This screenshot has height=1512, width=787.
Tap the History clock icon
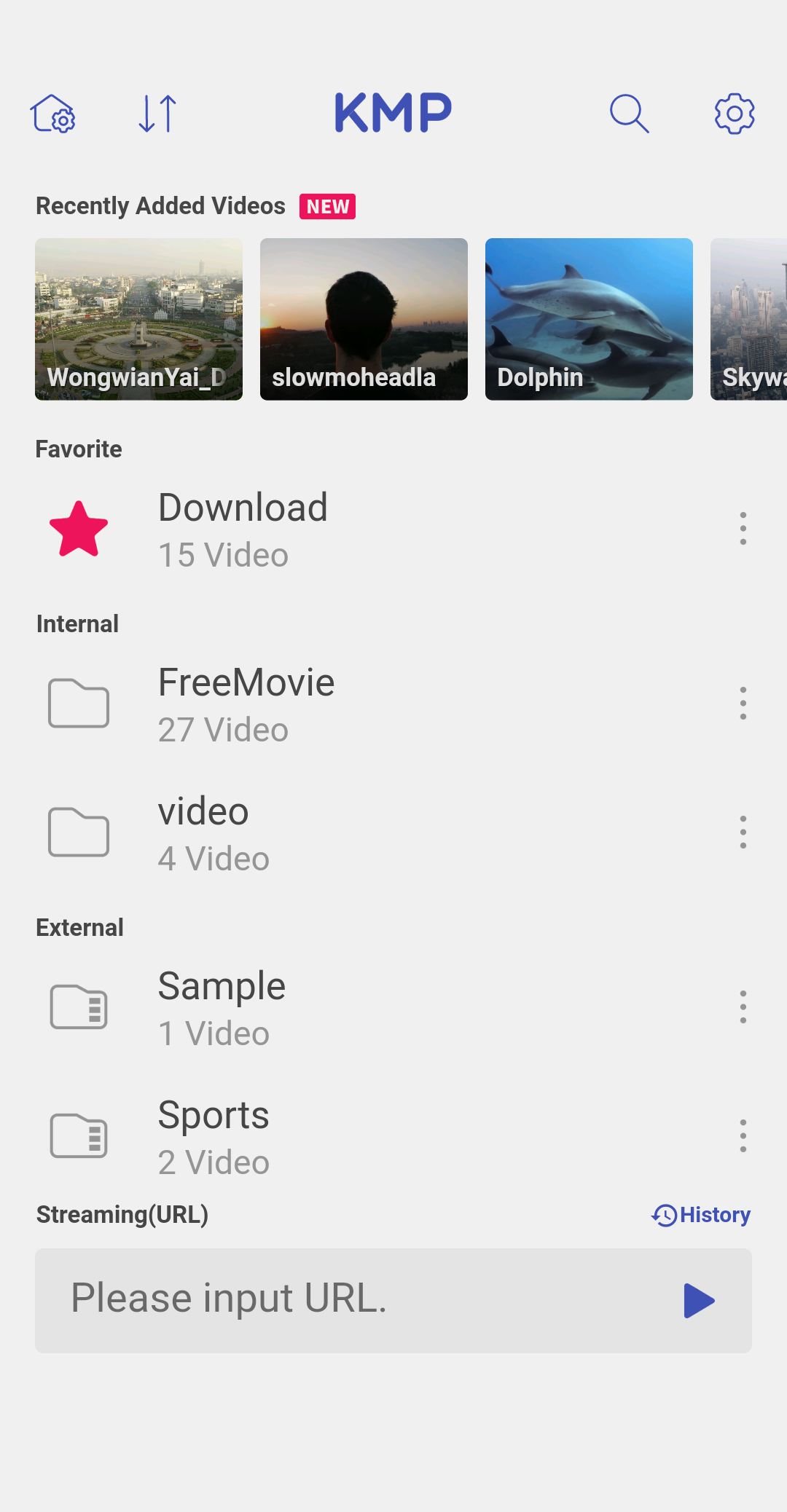[665, 1215]
